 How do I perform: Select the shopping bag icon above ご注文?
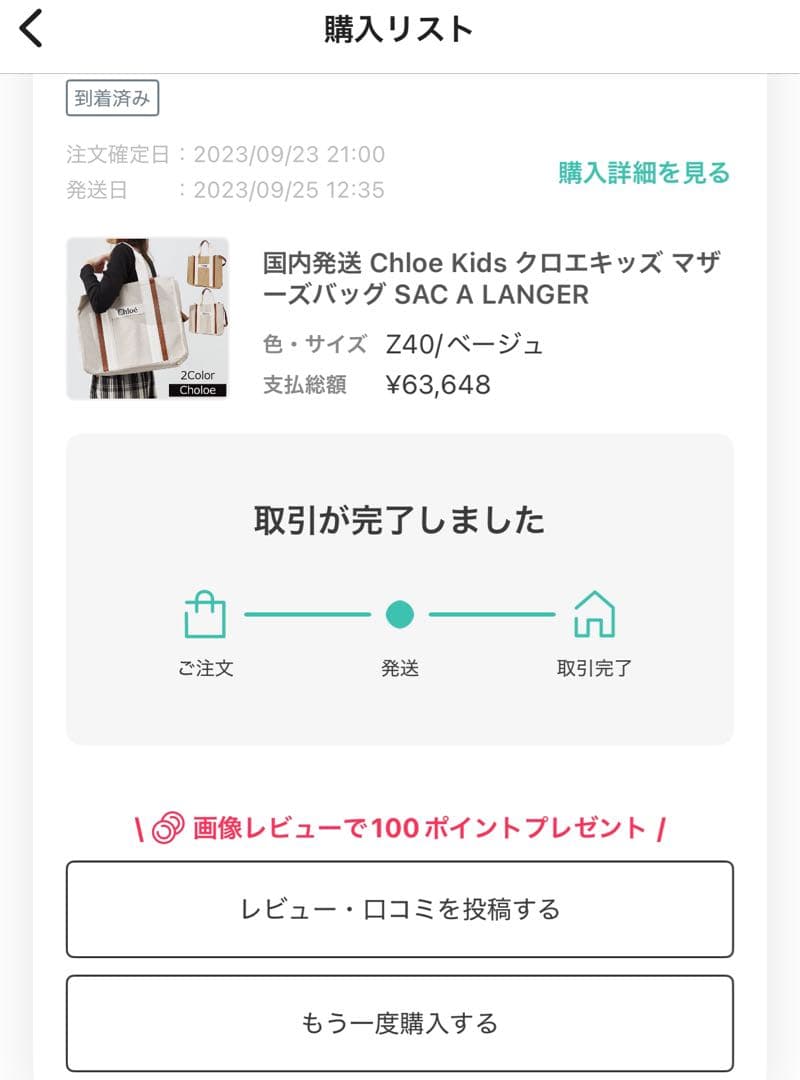pos(205,613)
